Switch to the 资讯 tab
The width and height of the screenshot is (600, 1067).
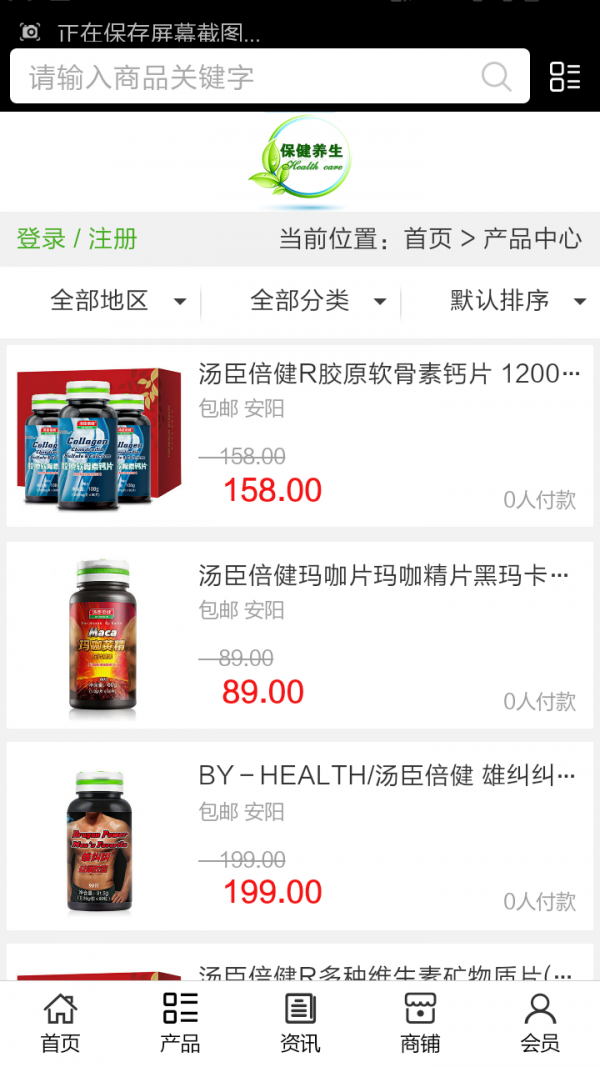tap(300, 1022)
